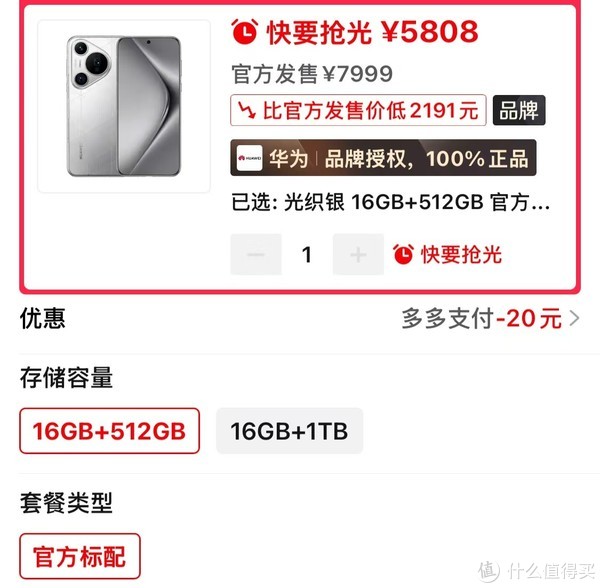Decrease quantity with the minus button
600x588 pixels.
coord(256,255)
